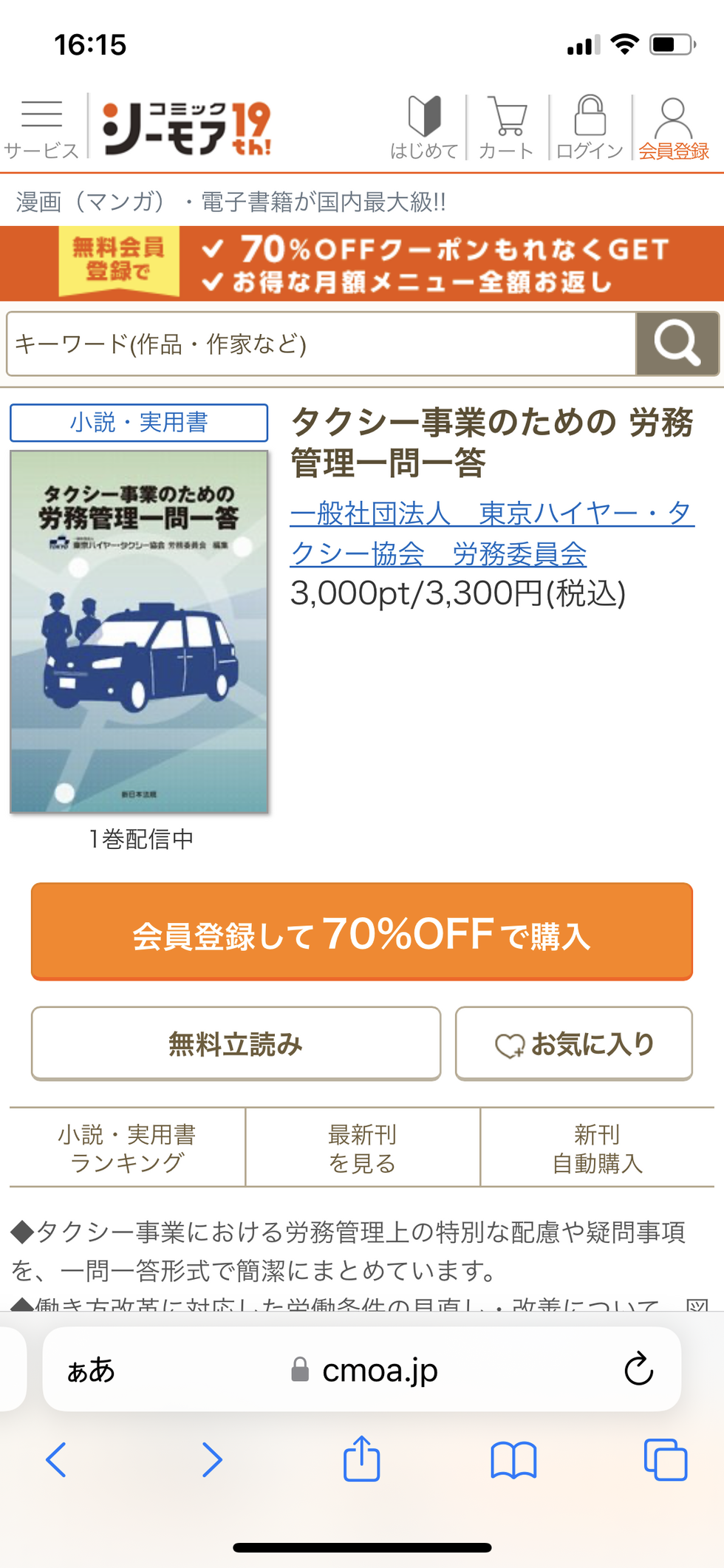Tap the 70%OFF coupon registration banner
The width and height of the screenshot is (724, 1568).
coord(362,264)
